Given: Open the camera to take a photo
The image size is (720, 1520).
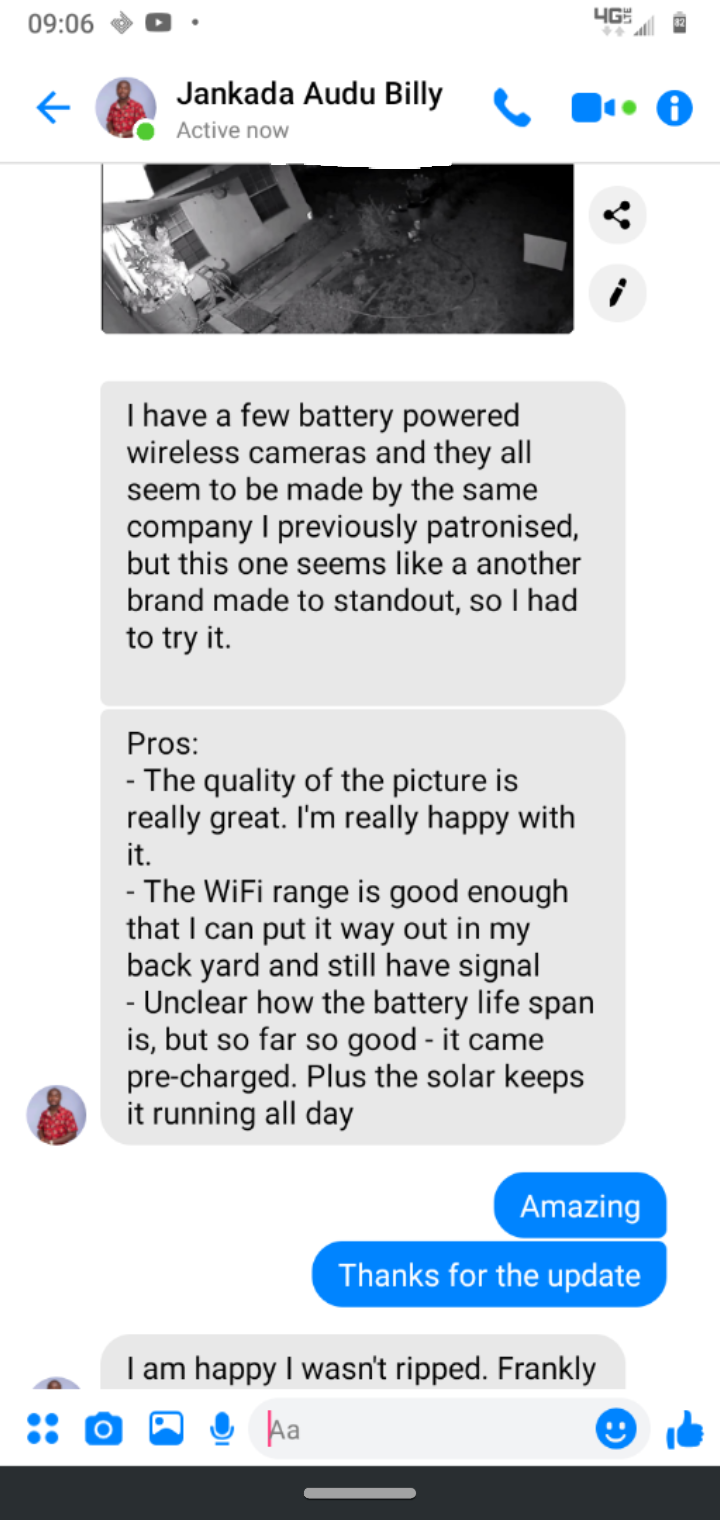Looking at the screenshot, I should point(104,1429).
